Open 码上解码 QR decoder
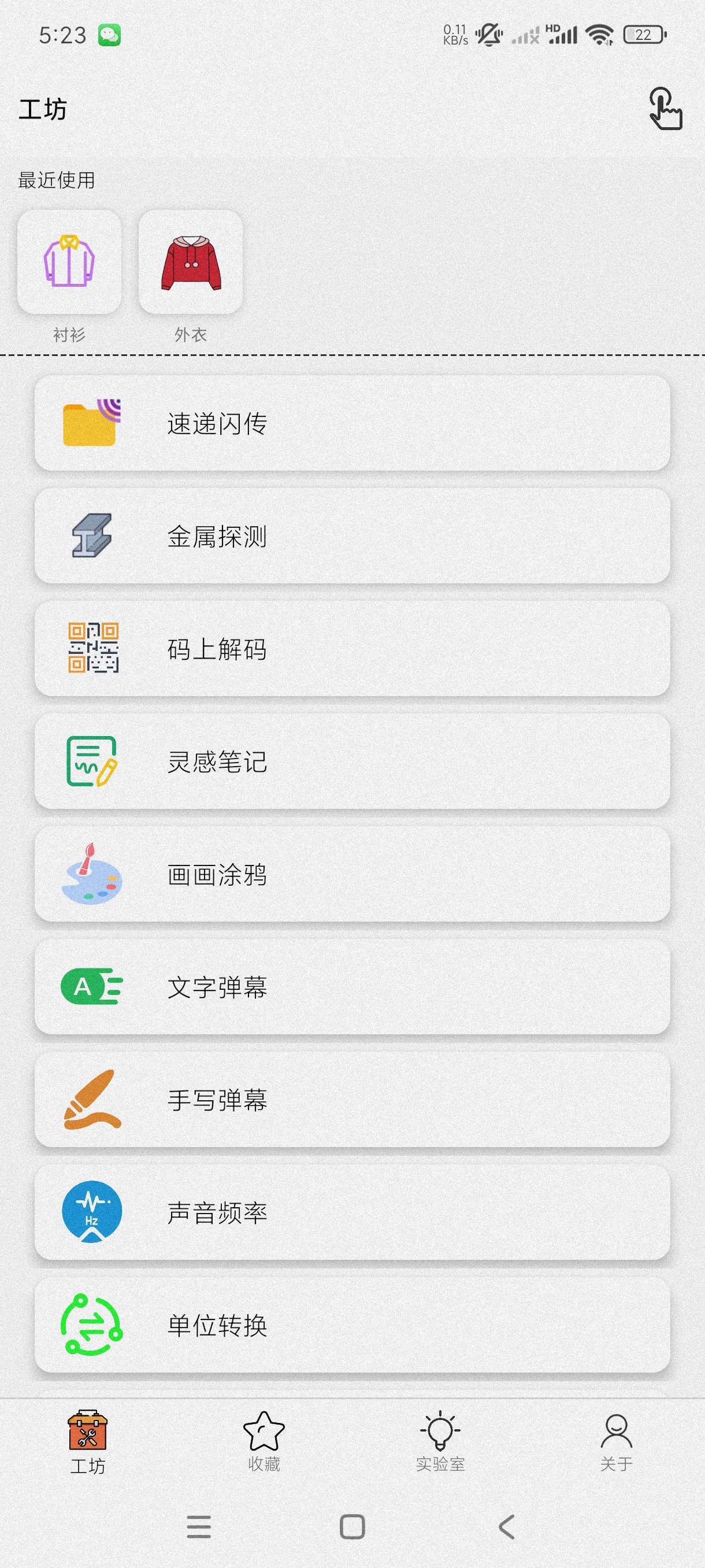 [352, 649]
